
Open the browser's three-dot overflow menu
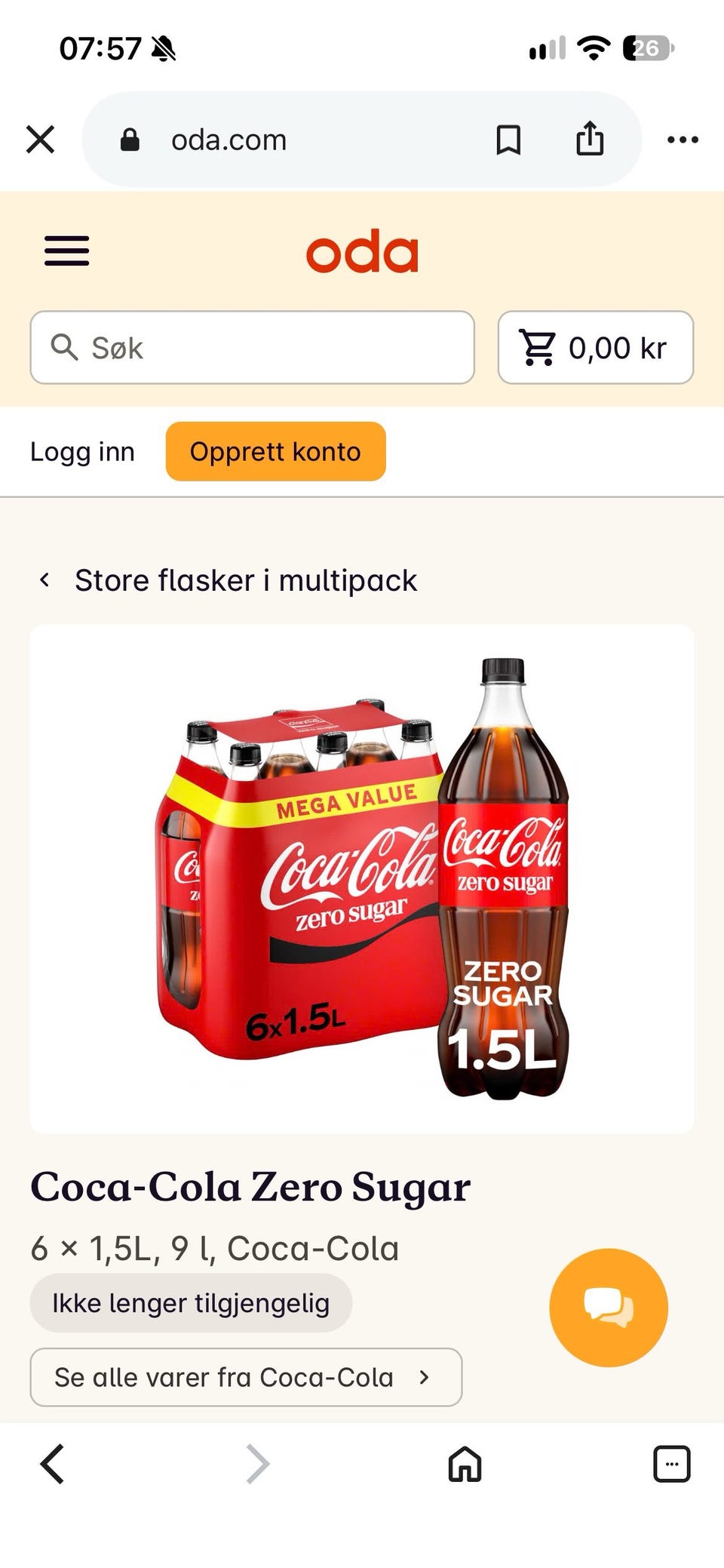683,140
